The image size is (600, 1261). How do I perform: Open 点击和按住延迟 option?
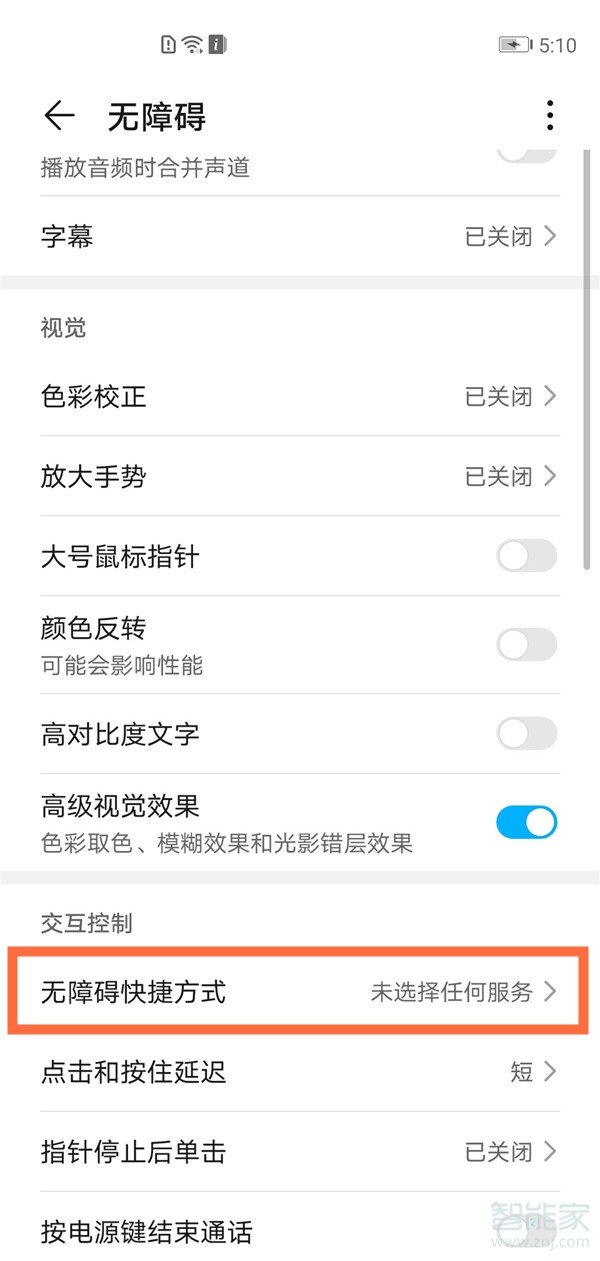click(x=298, y=1072)
